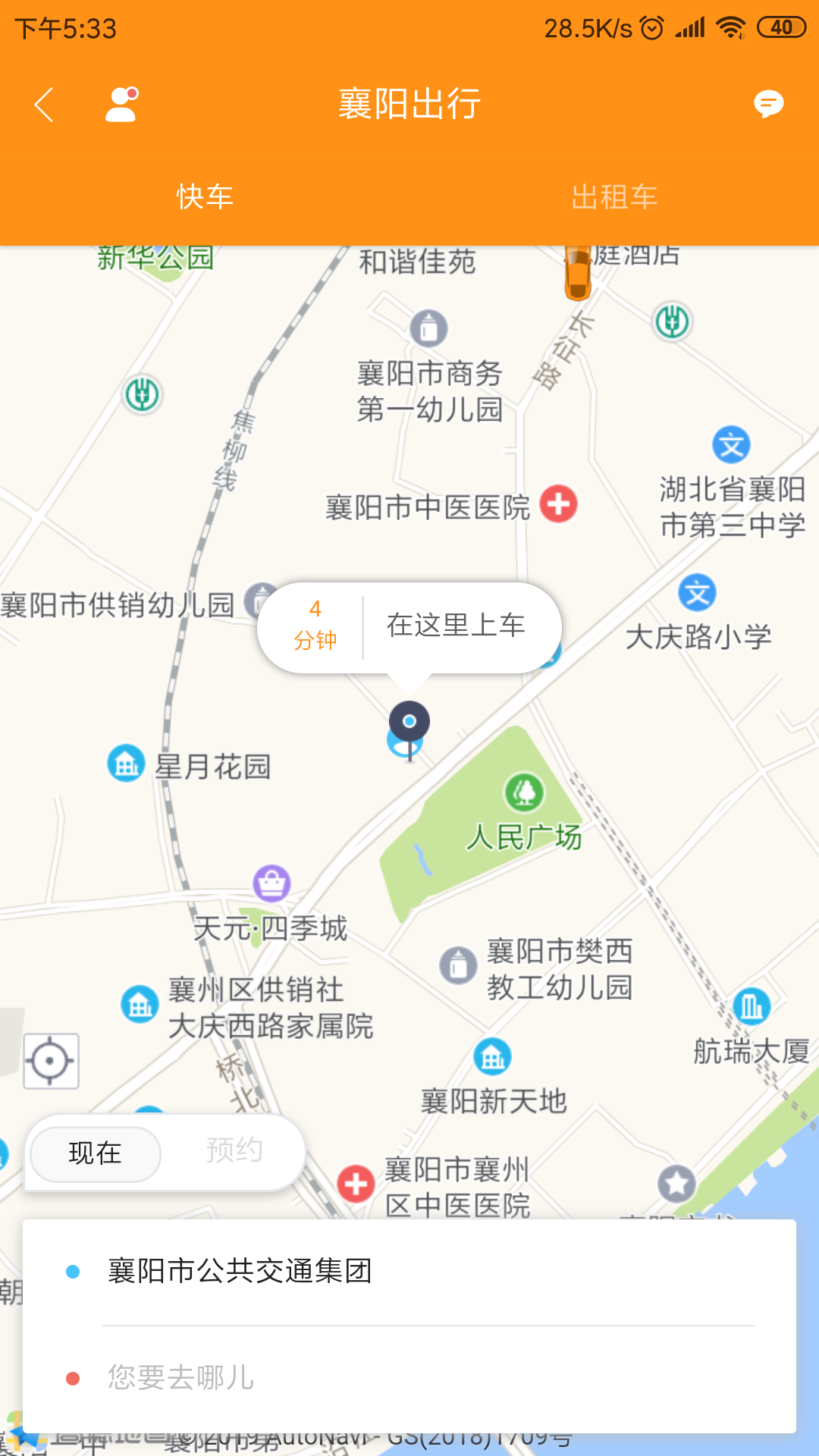Tap the current-location crosshair button

coord(51,1061)
